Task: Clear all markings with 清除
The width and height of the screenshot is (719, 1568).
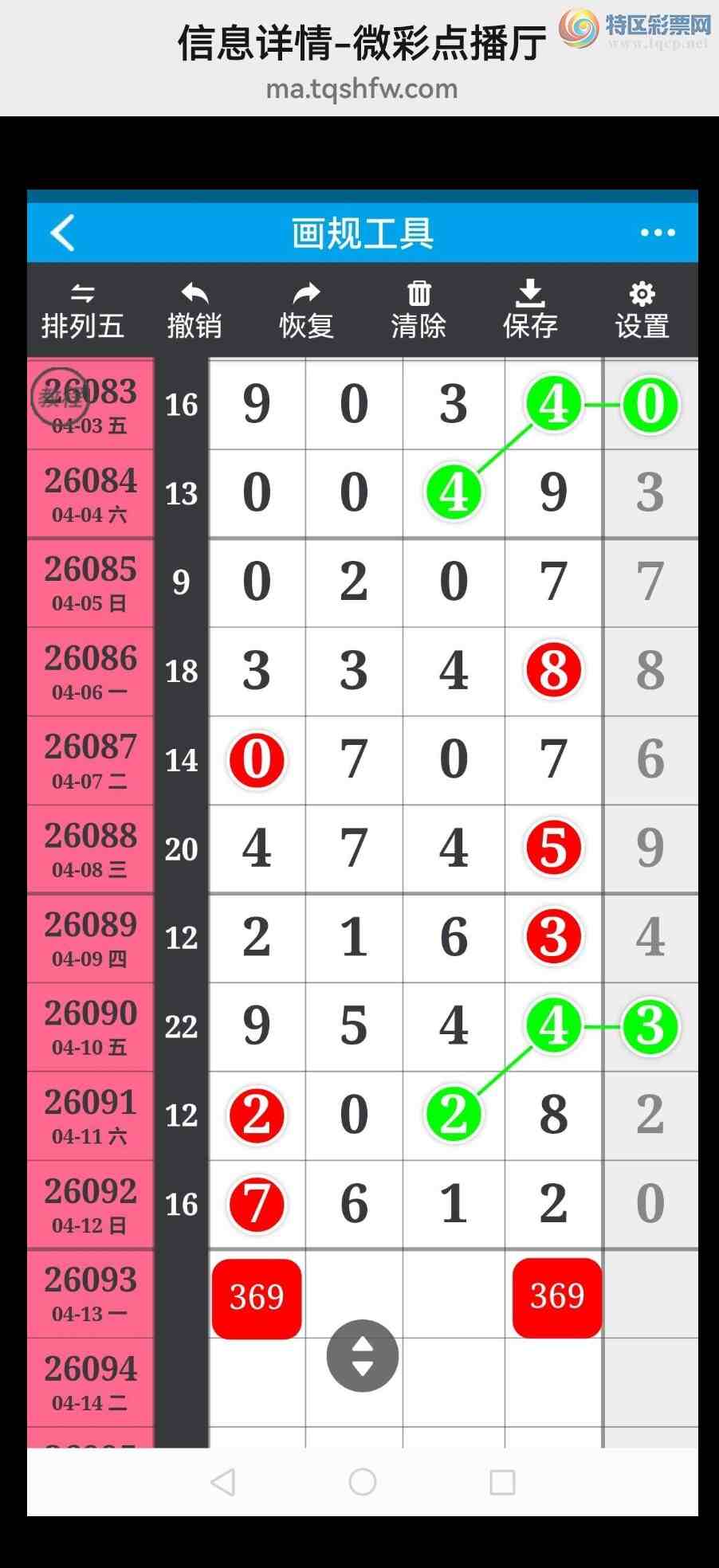Action: [418, 311]
